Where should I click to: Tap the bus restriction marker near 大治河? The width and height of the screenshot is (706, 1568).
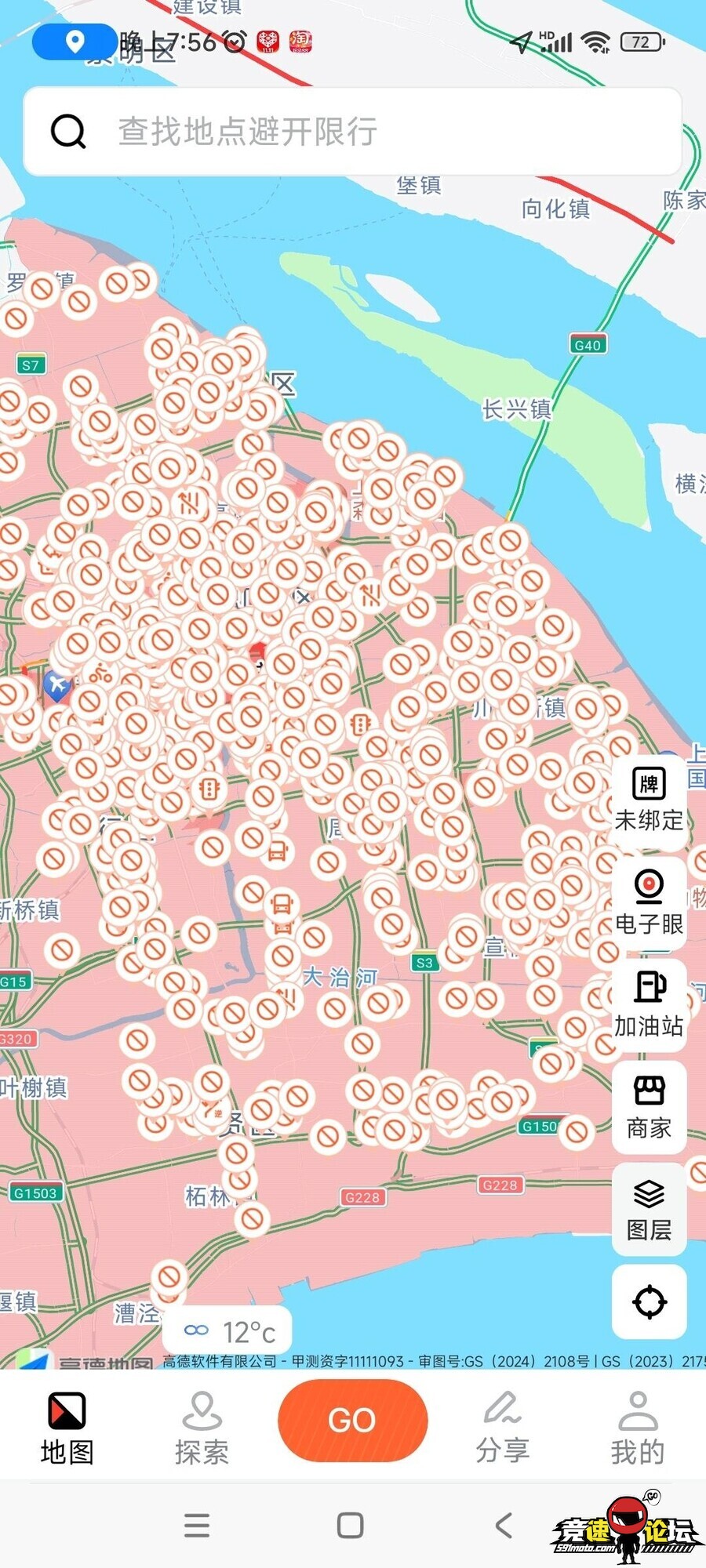(282, 906)
